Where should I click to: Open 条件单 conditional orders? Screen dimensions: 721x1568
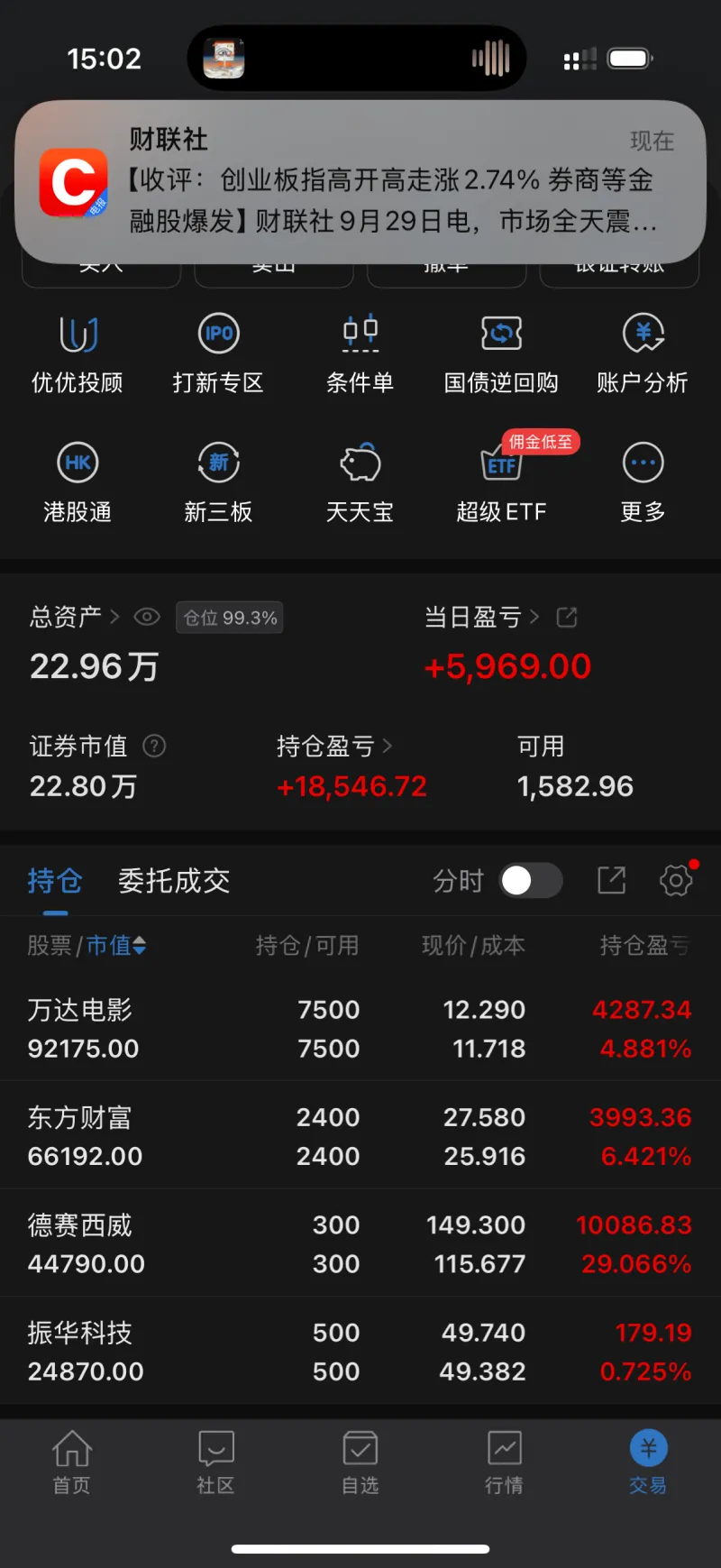tap(360, 353)
